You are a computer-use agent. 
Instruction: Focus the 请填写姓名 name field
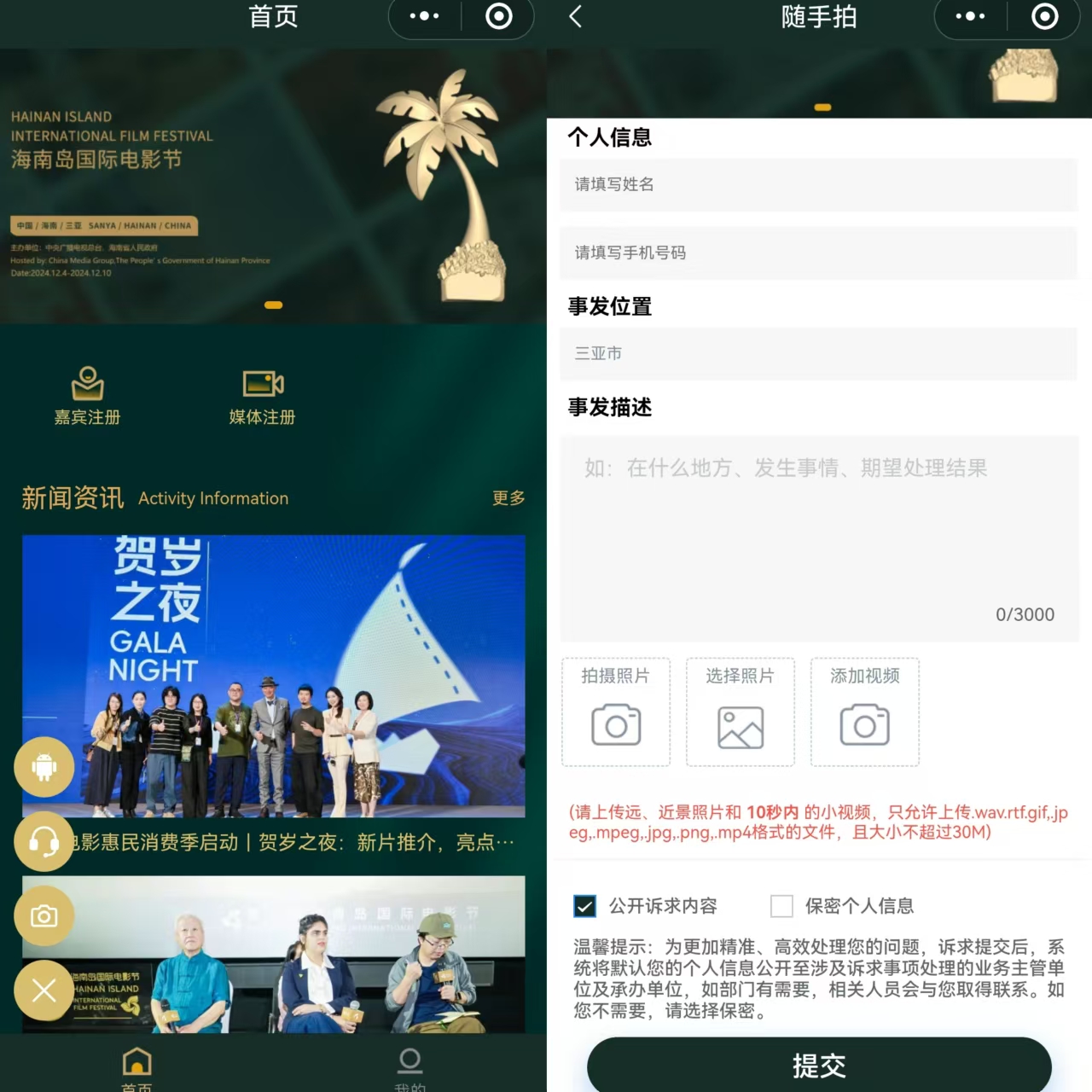[x=818, y=184]
